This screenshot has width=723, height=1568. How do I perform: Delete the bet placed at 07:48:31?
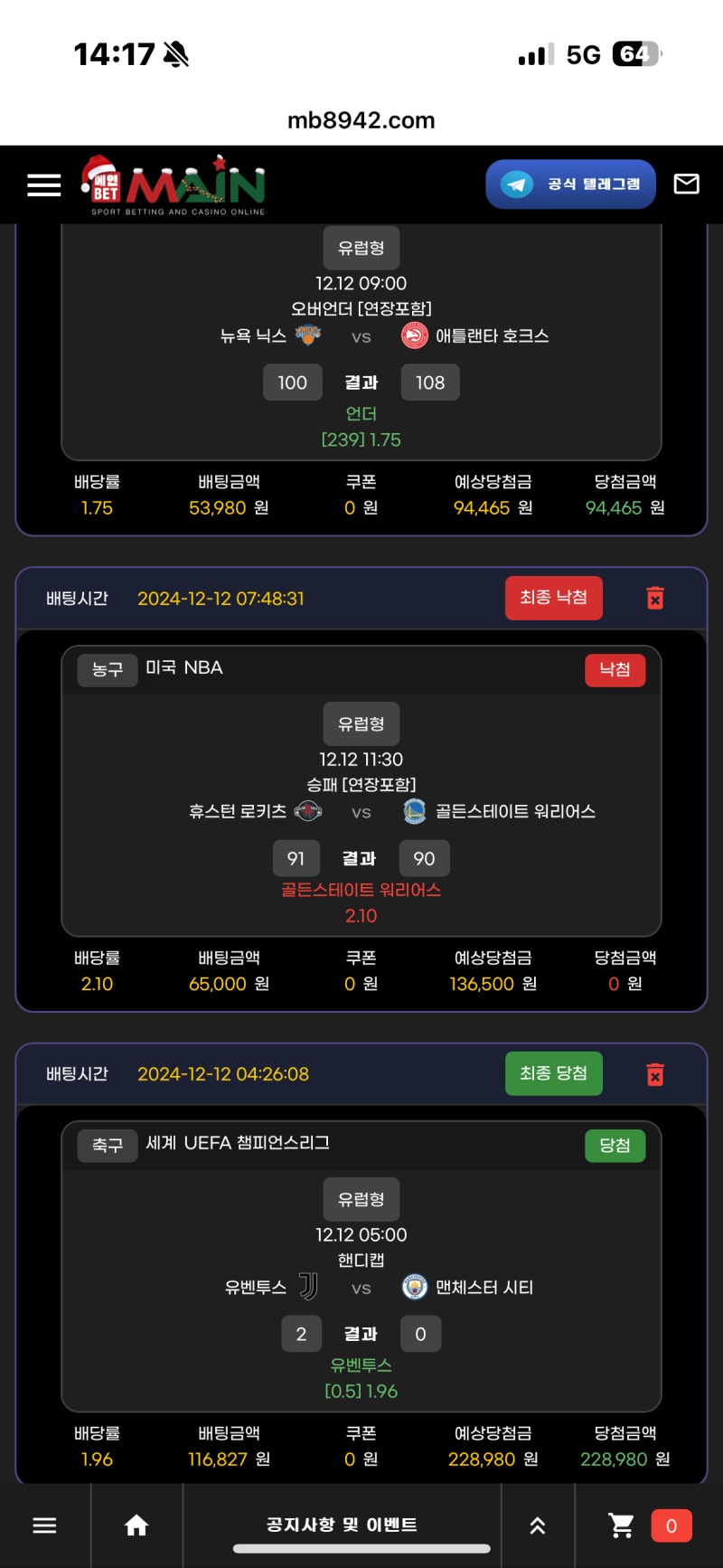pyautogui.click(x=655, y=599)
